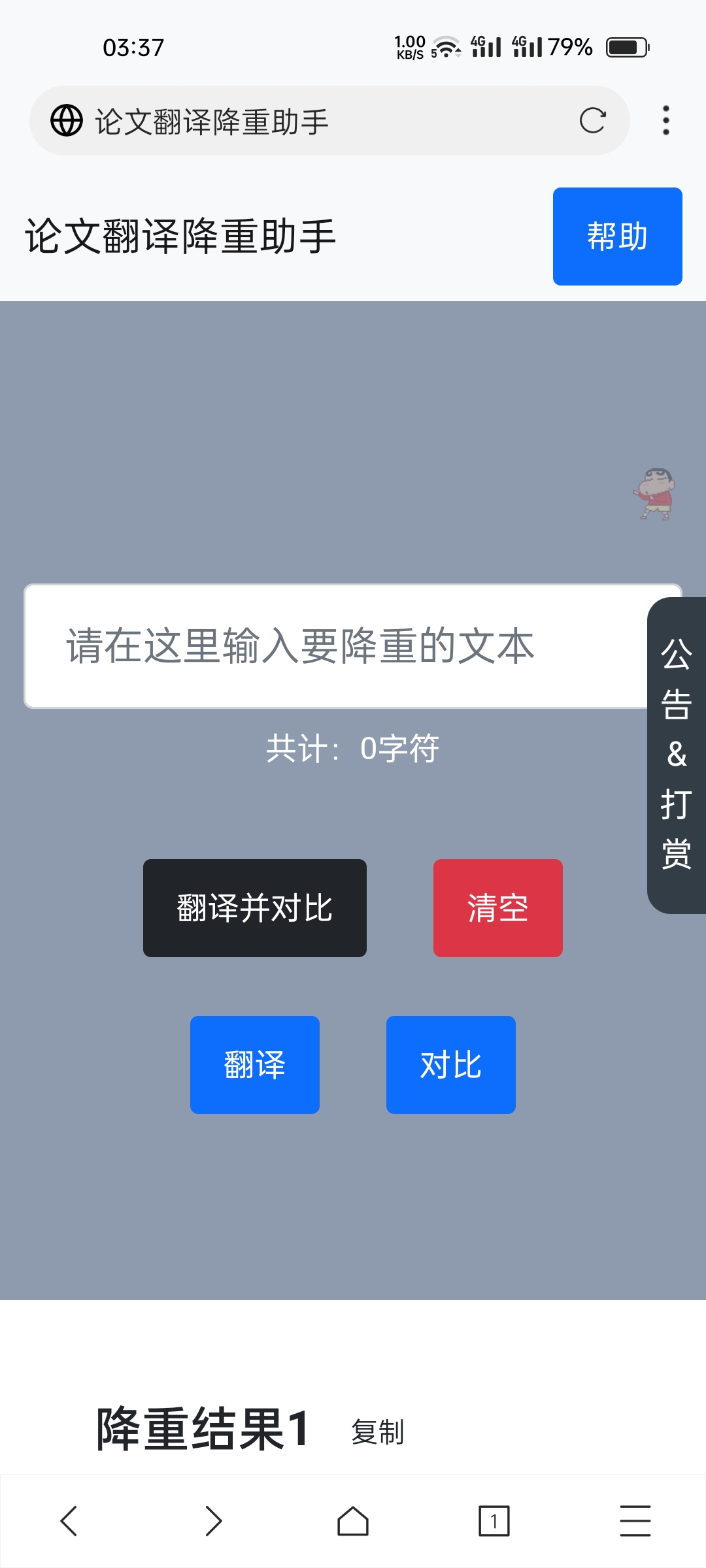Tap the blue 对比 button

coord(451,1065)
